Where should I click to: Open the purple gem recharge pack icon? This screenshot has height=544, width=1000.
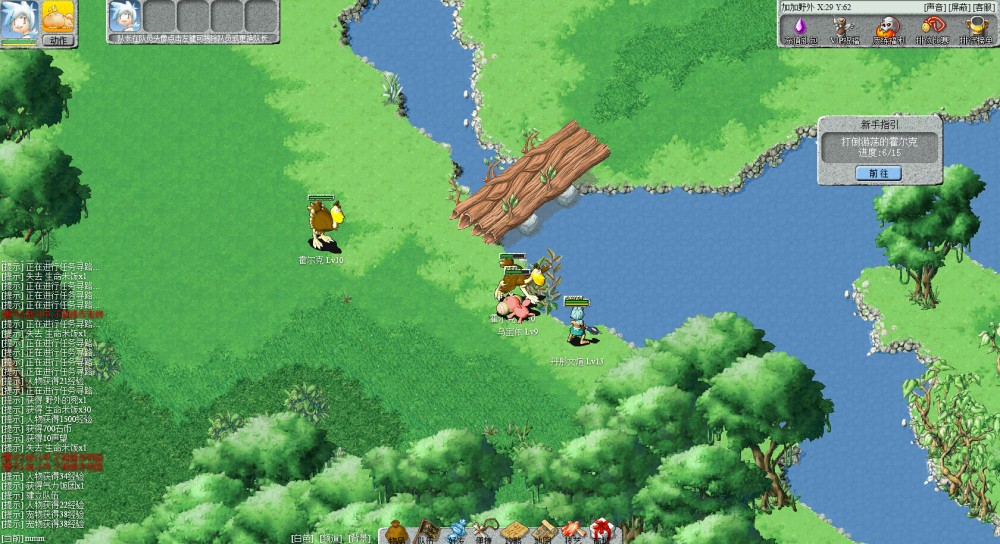(800, 28)
